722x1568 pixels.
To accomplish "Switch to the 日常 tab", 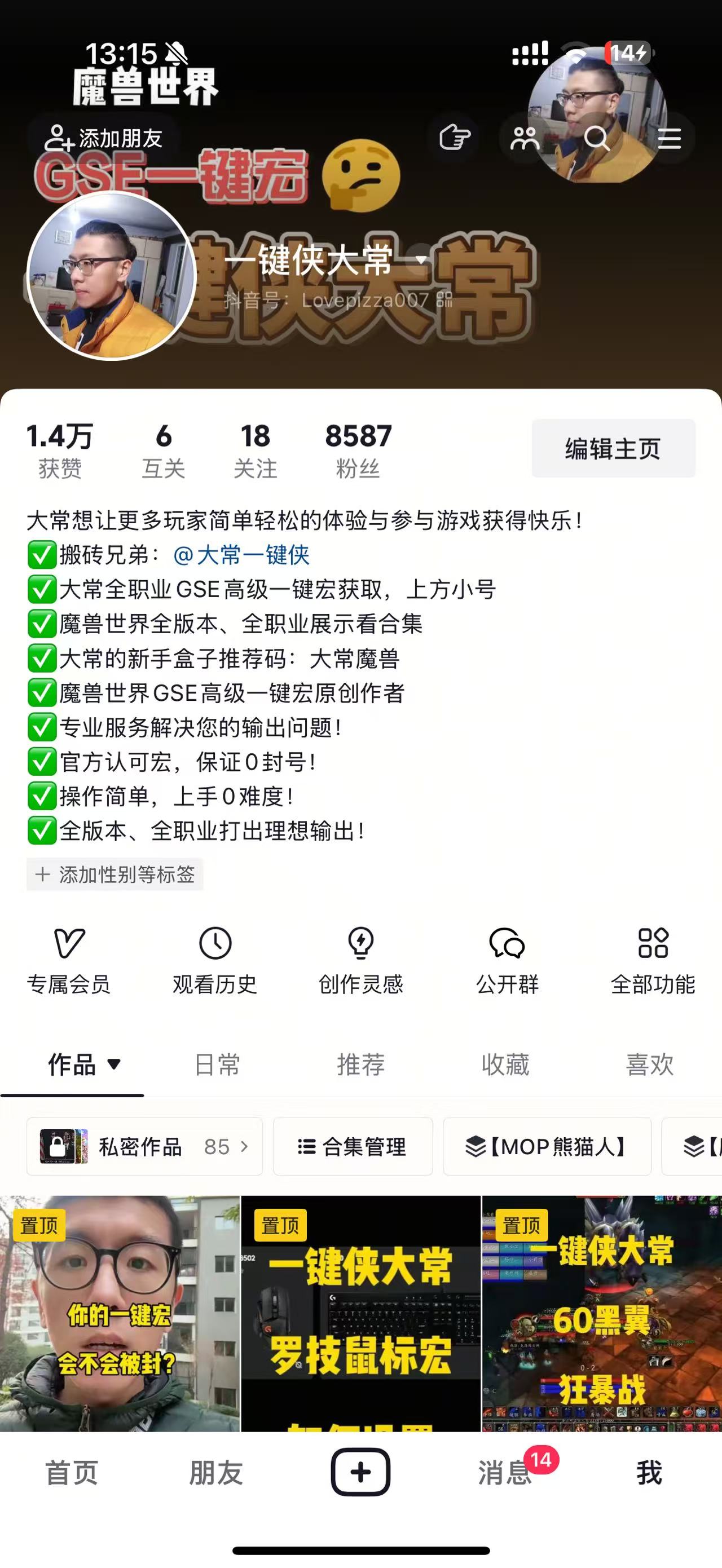I will click(217, 1065).
